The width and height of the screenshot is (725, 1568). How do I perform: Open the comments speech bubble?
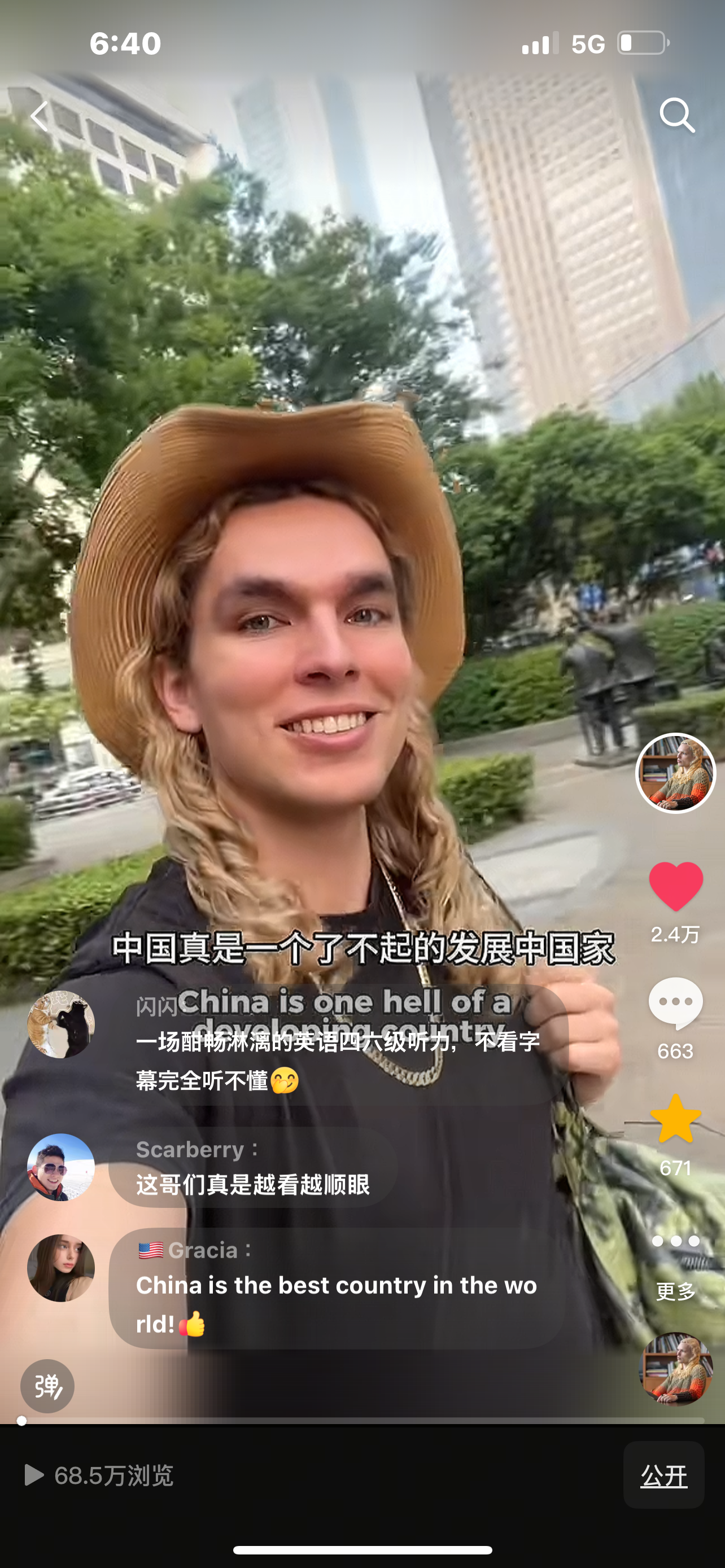tap(676, 1002)
